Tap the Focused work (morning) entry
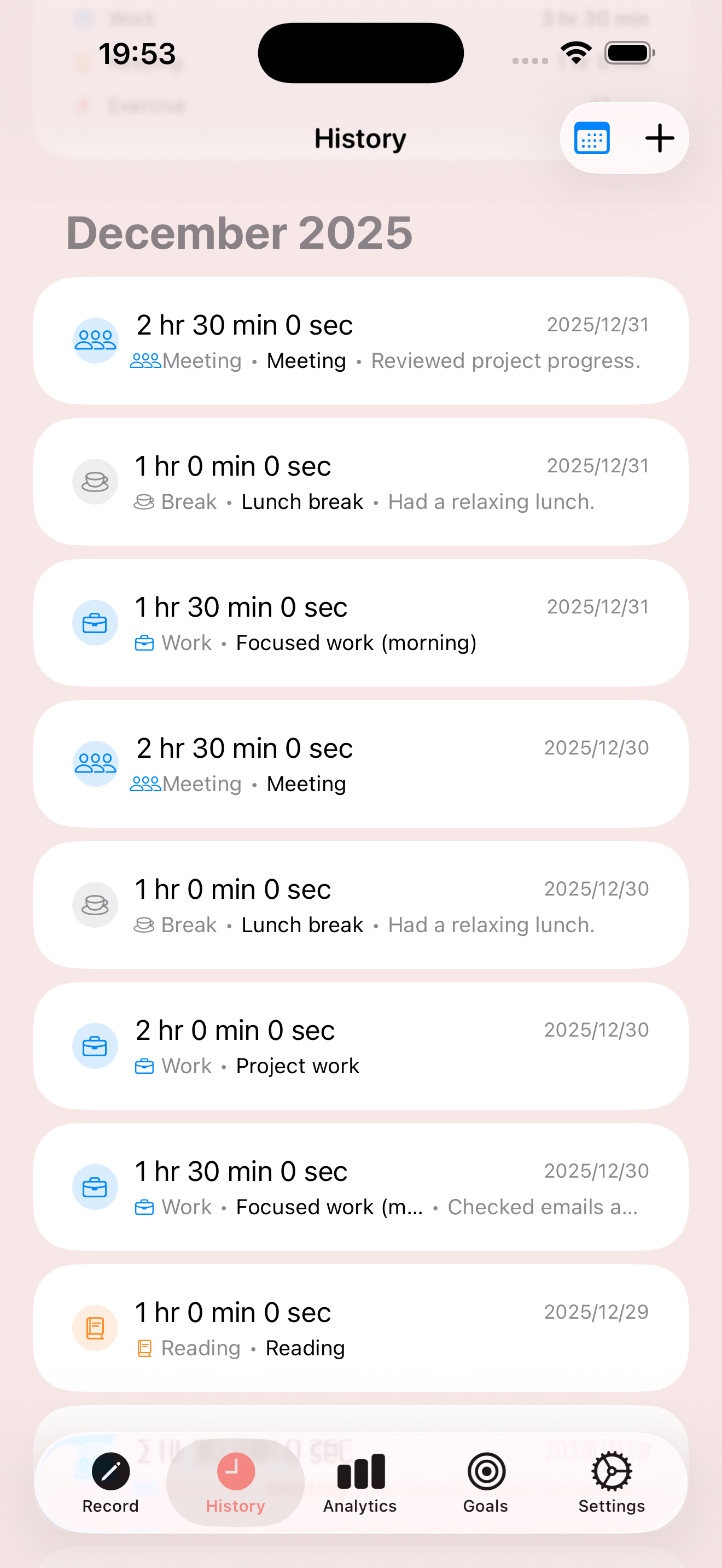 (361, 622)
